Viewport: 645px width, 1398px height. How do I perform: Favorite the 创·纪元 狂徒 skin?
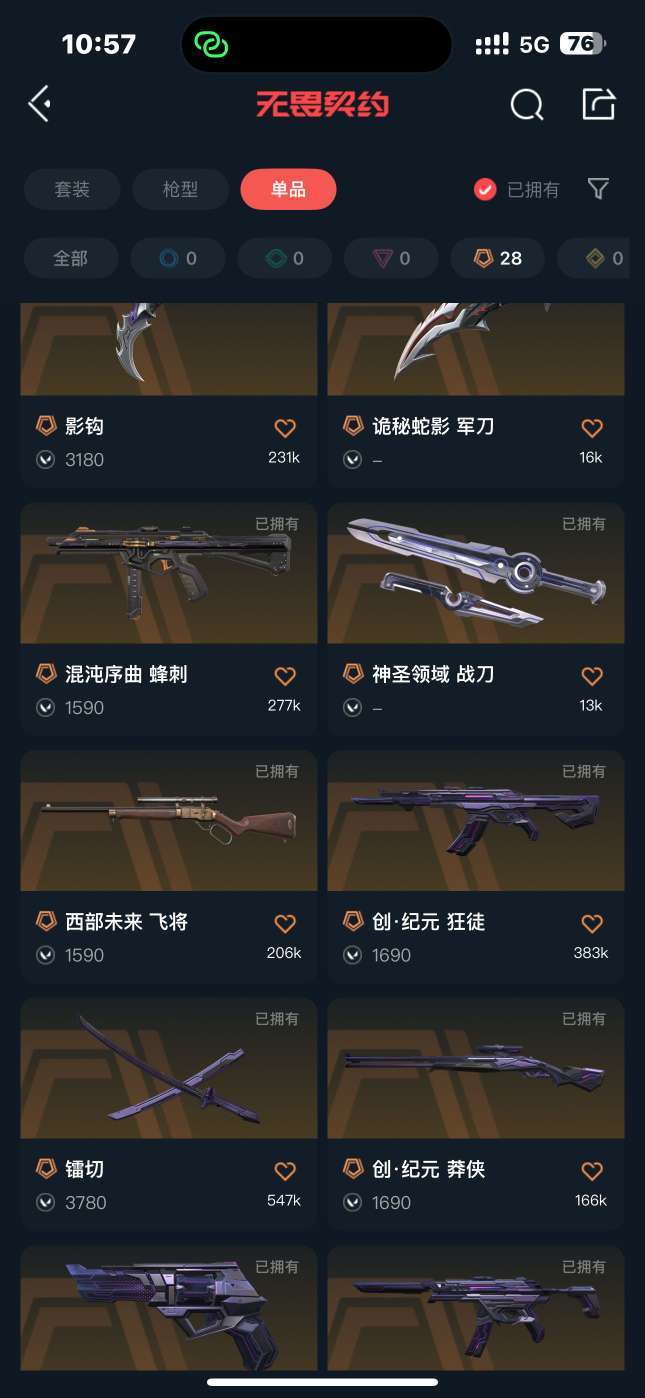click(592, 923)
